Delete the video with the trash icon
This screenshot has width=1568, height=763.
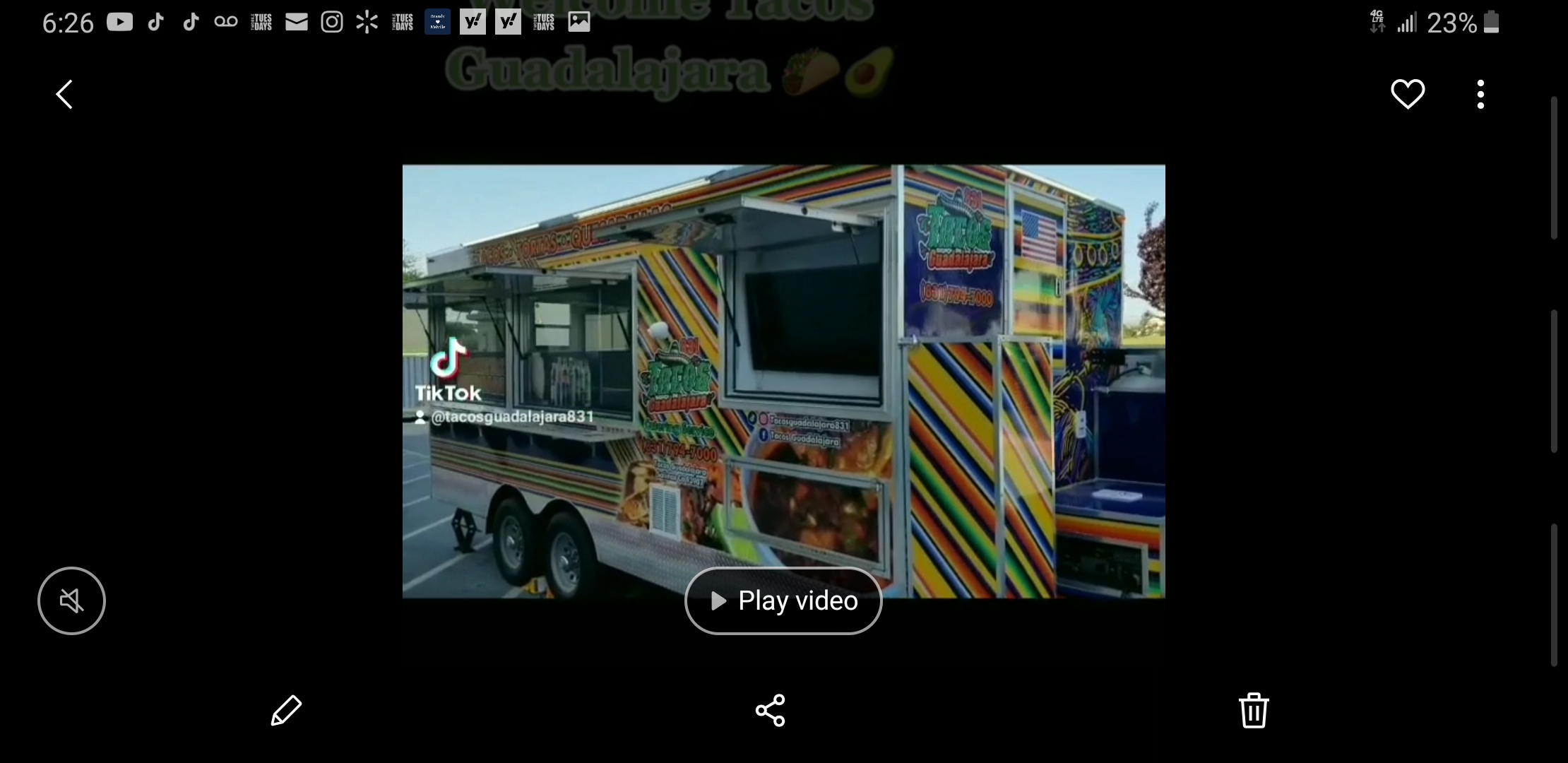coord(1254,710)
